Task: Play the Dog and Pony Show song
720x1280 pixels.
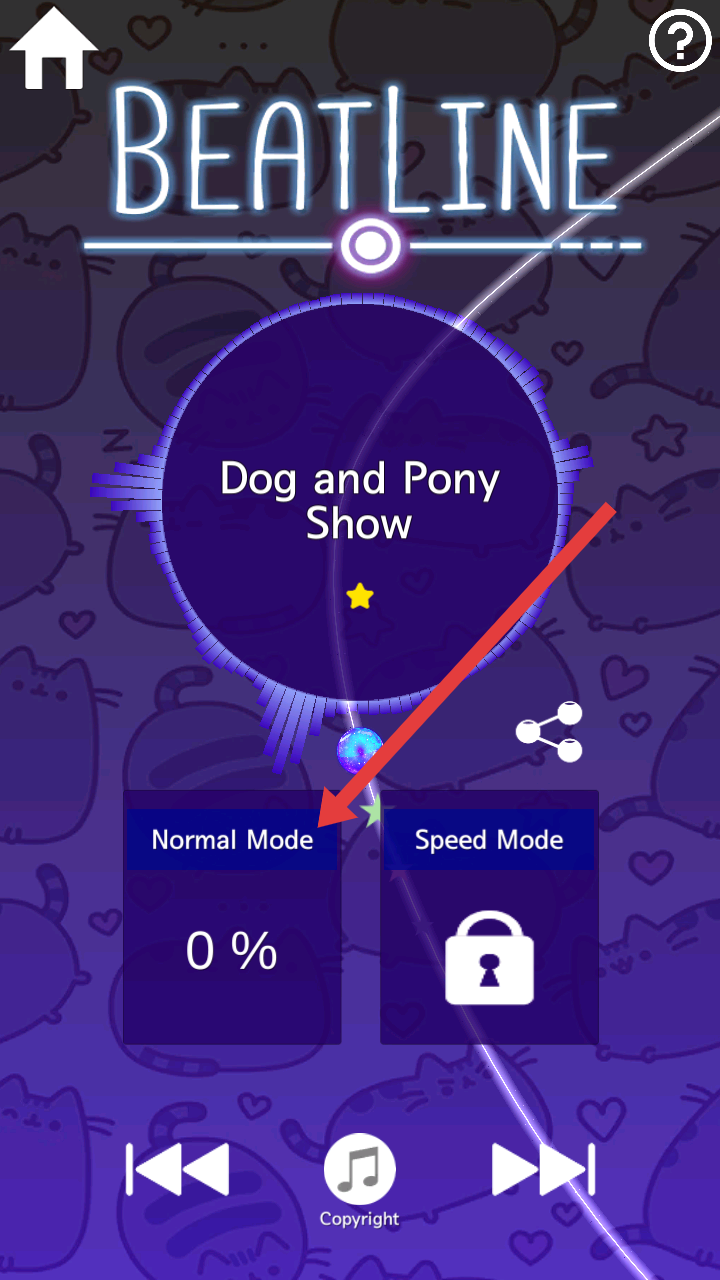Action: tap(359, 500)
